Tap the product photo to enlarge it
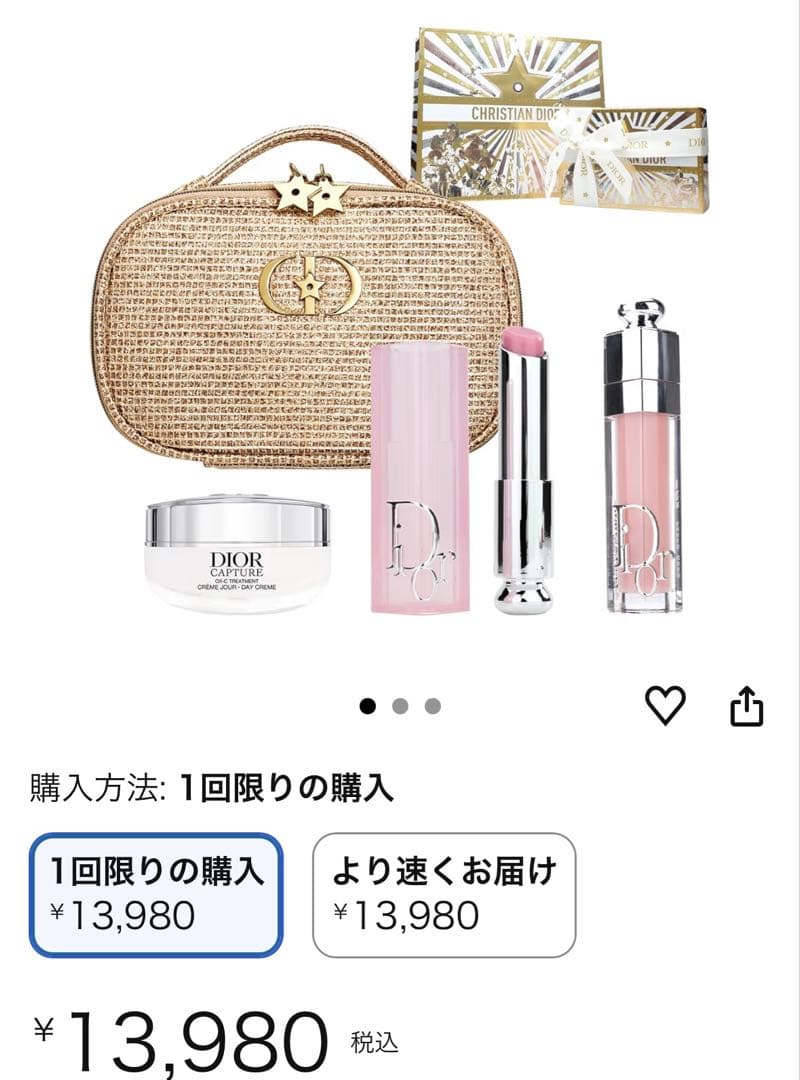This screenshot has width=800, height=1080. tap(400, 340)
